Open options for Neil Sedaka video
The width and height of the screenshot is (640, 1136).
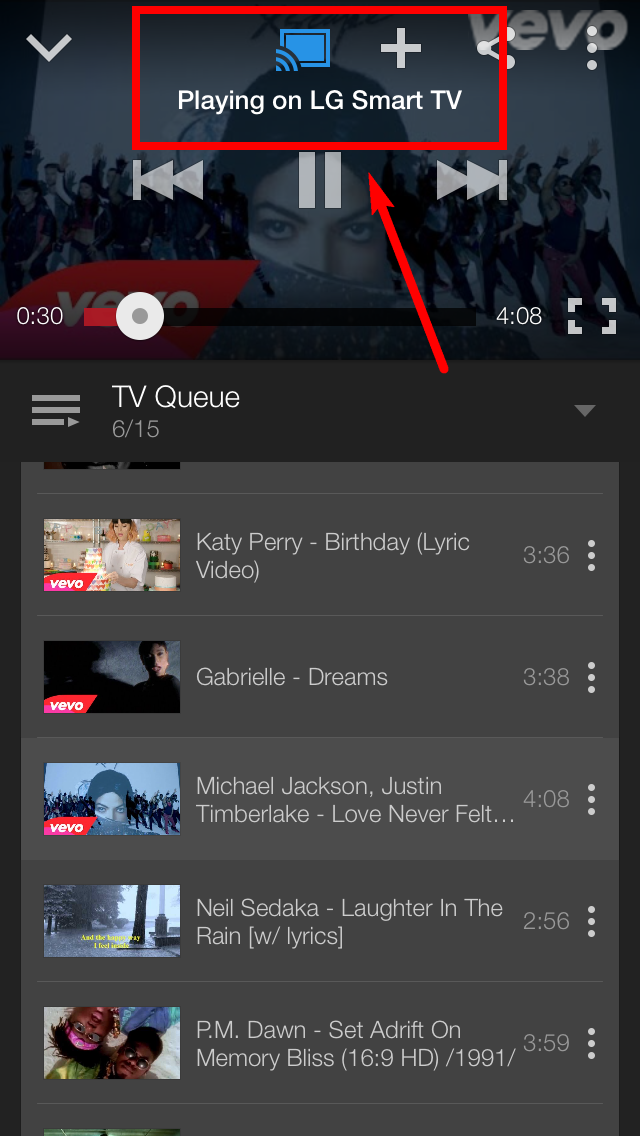(x=591, y=921)
